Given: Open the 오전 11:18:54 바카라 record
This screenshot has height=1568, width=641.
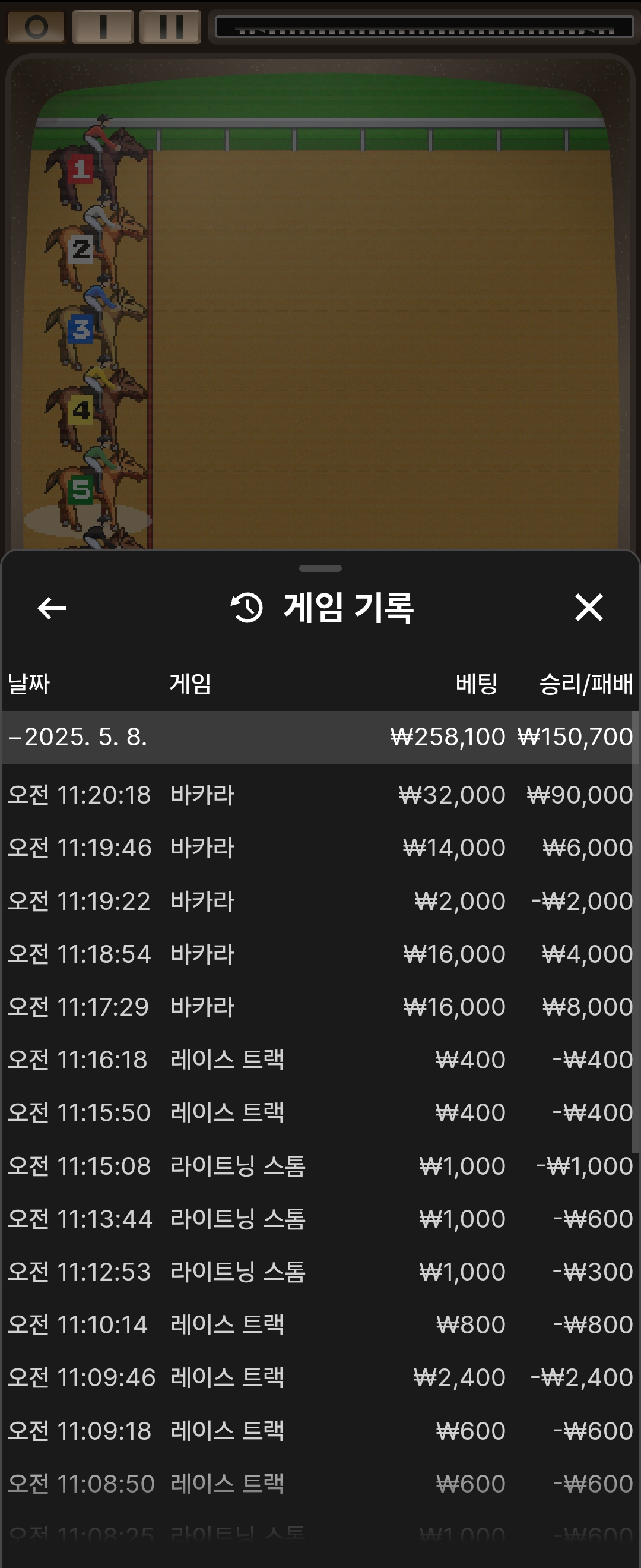Looking at the screenshot, I should pos(320,953).
